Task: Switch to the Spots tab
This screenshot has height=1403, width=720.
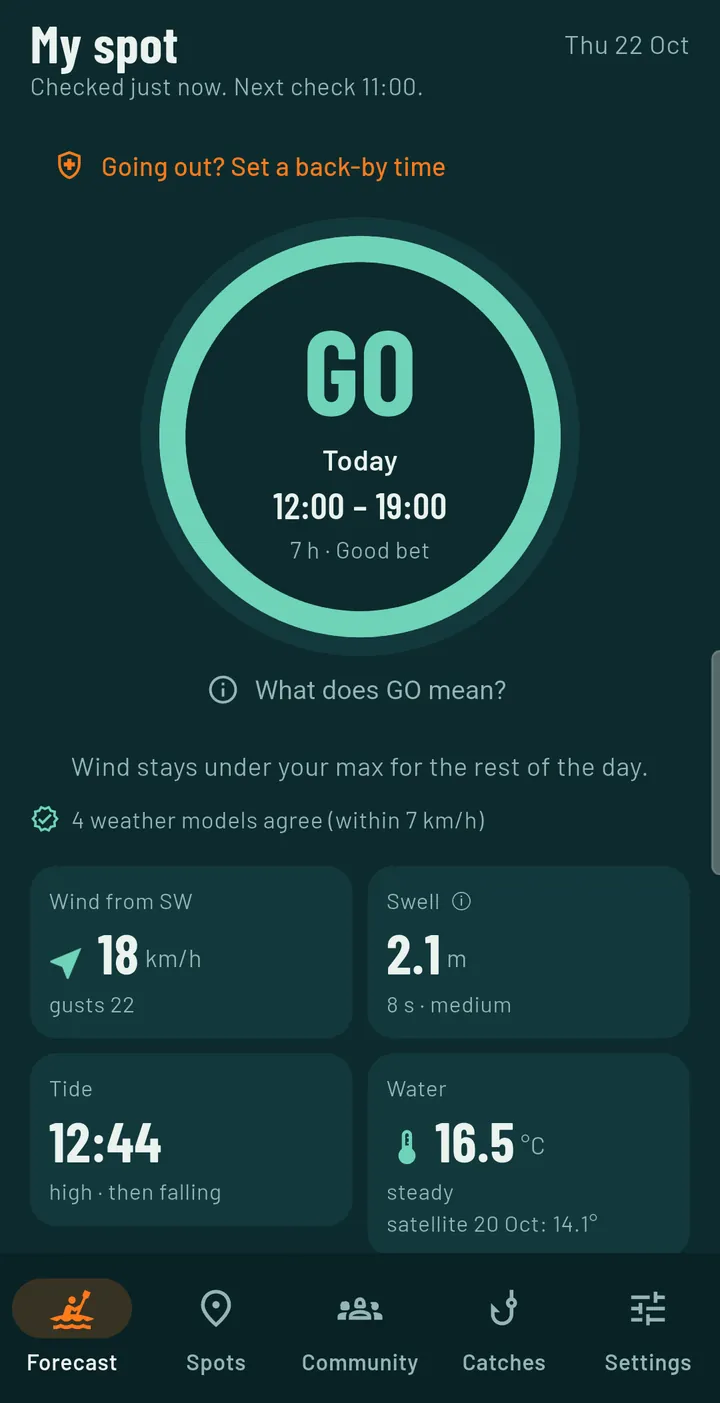Action: coord(216,1326)
